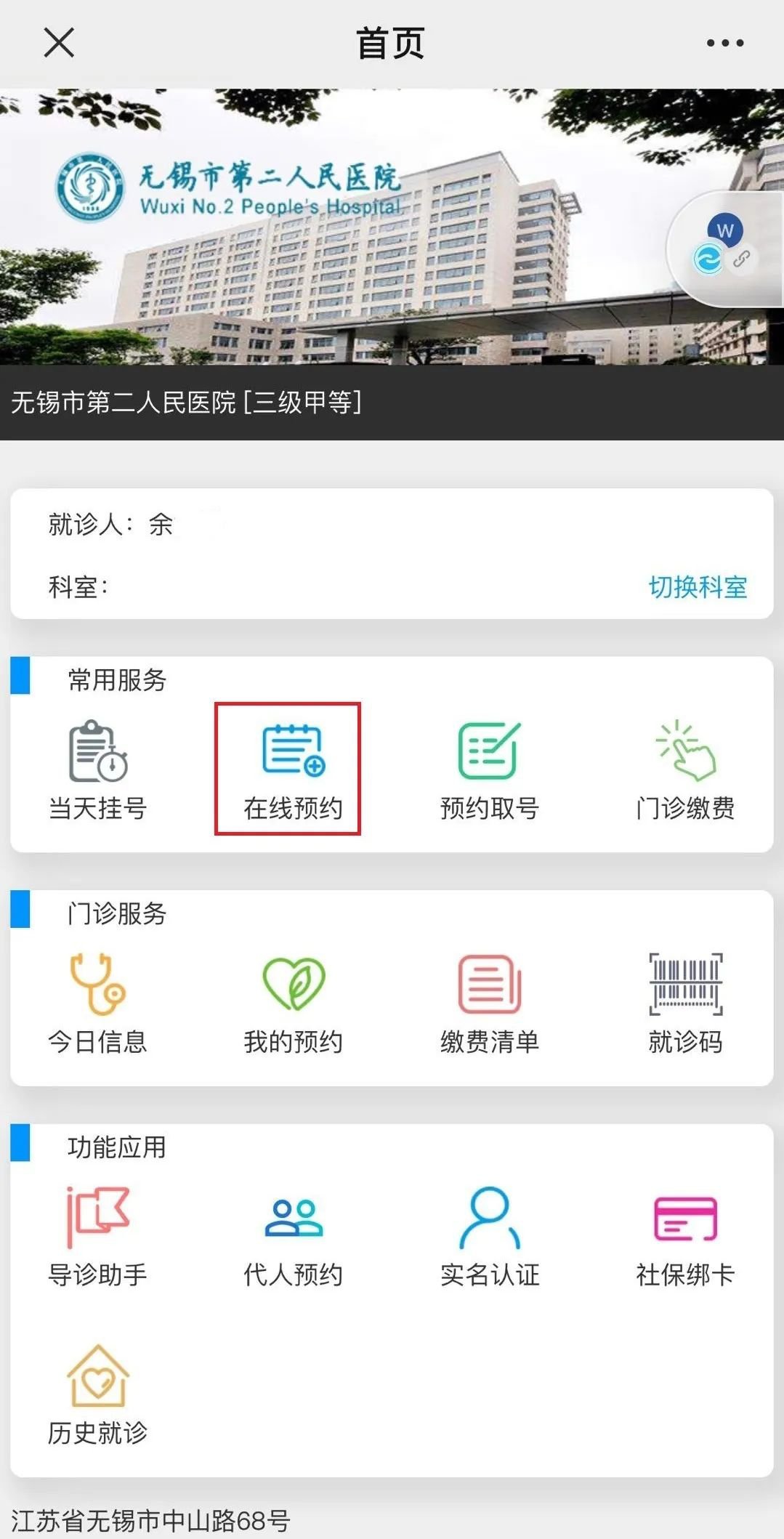Open 代人预约 to book for others
This screenshot has width=784, height=1539.
pyautogui.click(x=293, y=1237)
